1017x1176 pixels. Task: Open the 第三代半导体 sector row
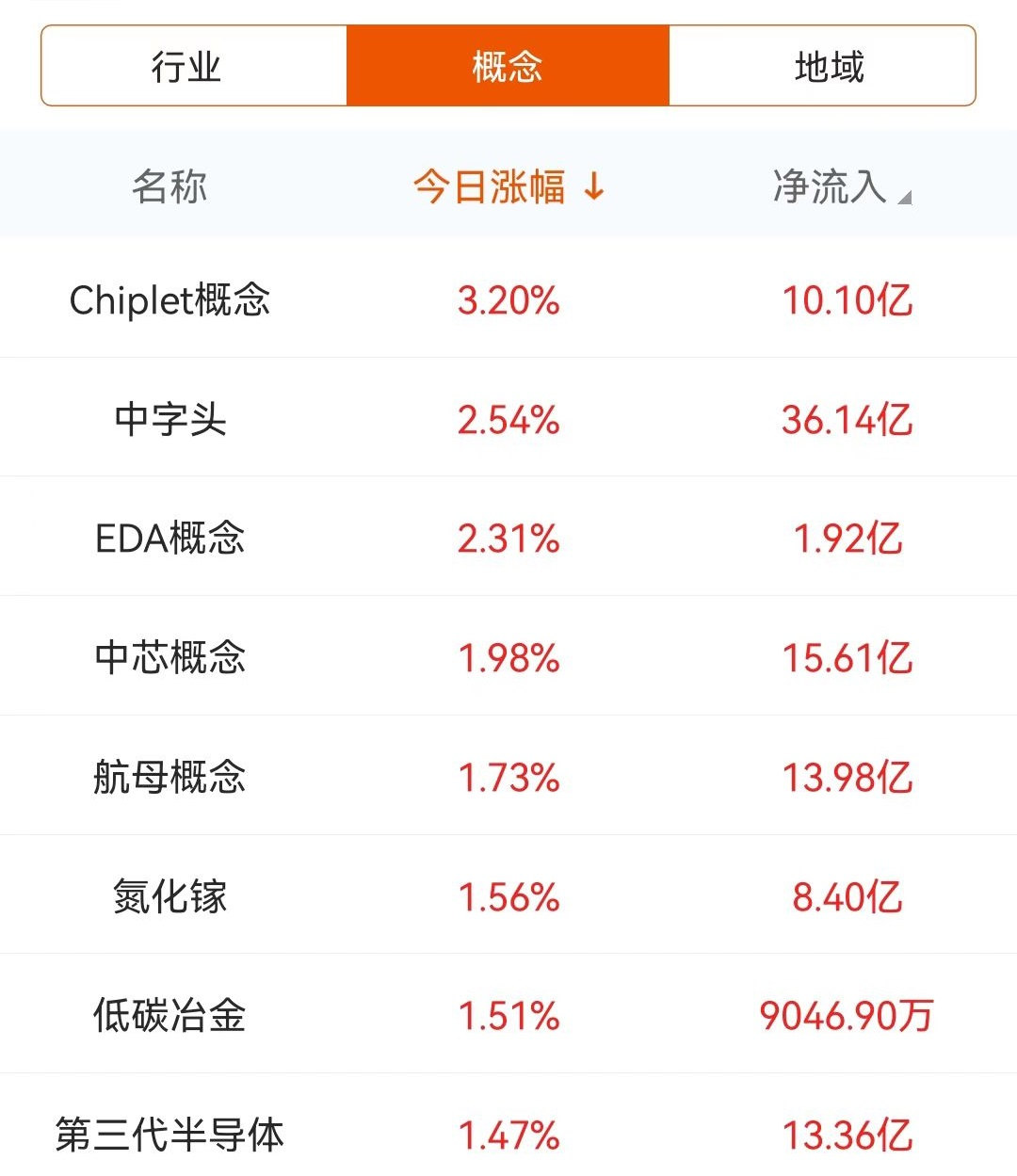170,1135
